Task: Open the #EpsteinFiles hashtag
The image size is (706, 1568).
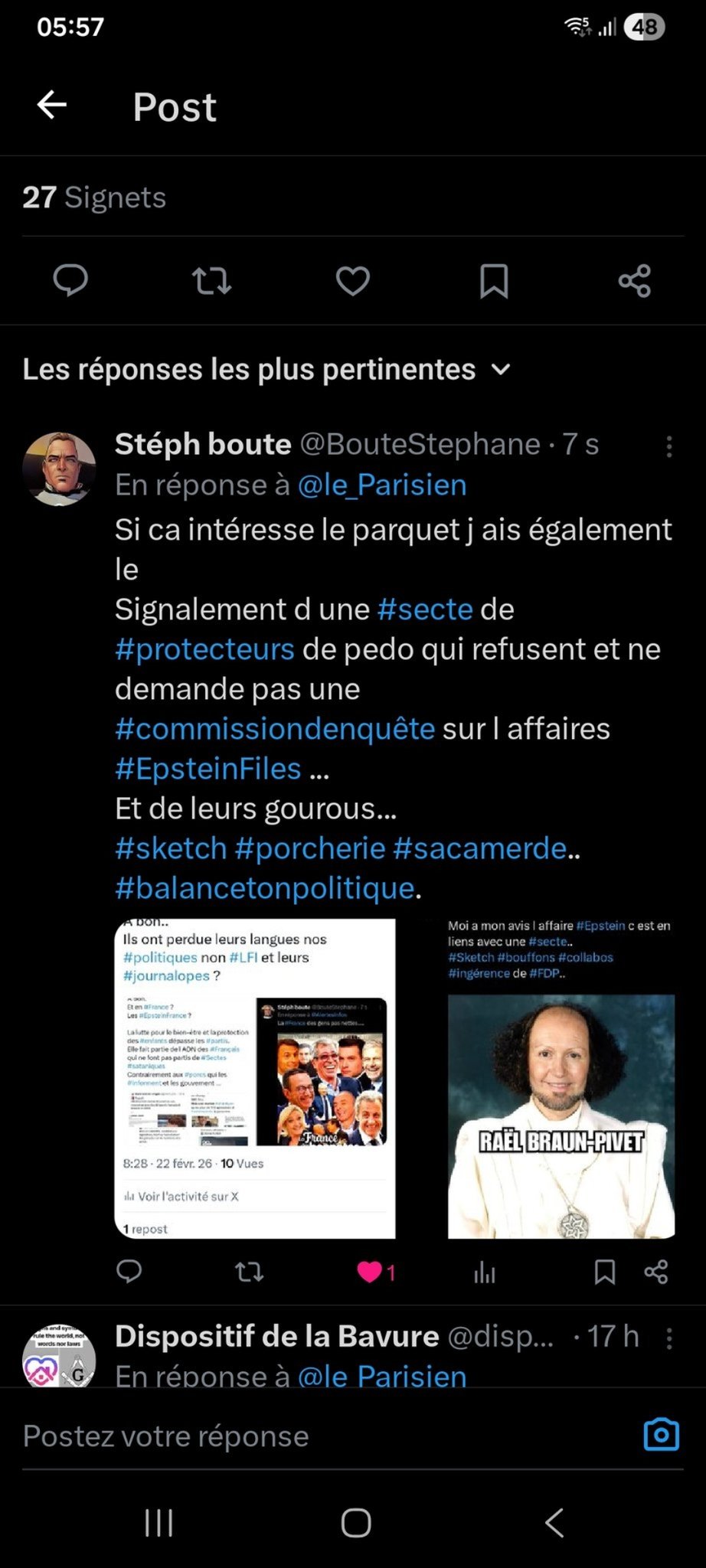Action: pos(208,769)
